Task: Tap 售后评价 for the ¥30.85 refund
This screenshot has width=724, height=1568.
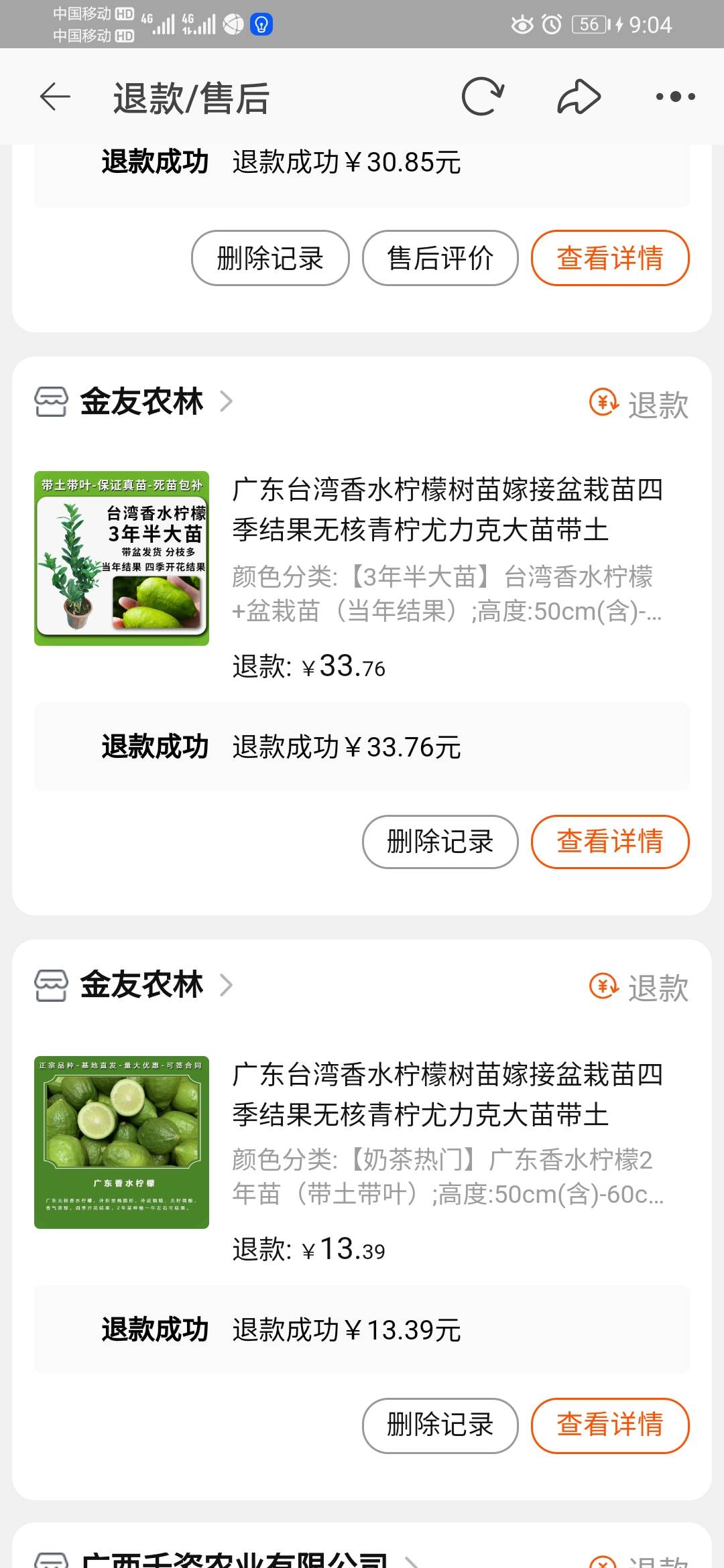Action: click(440, 258)
